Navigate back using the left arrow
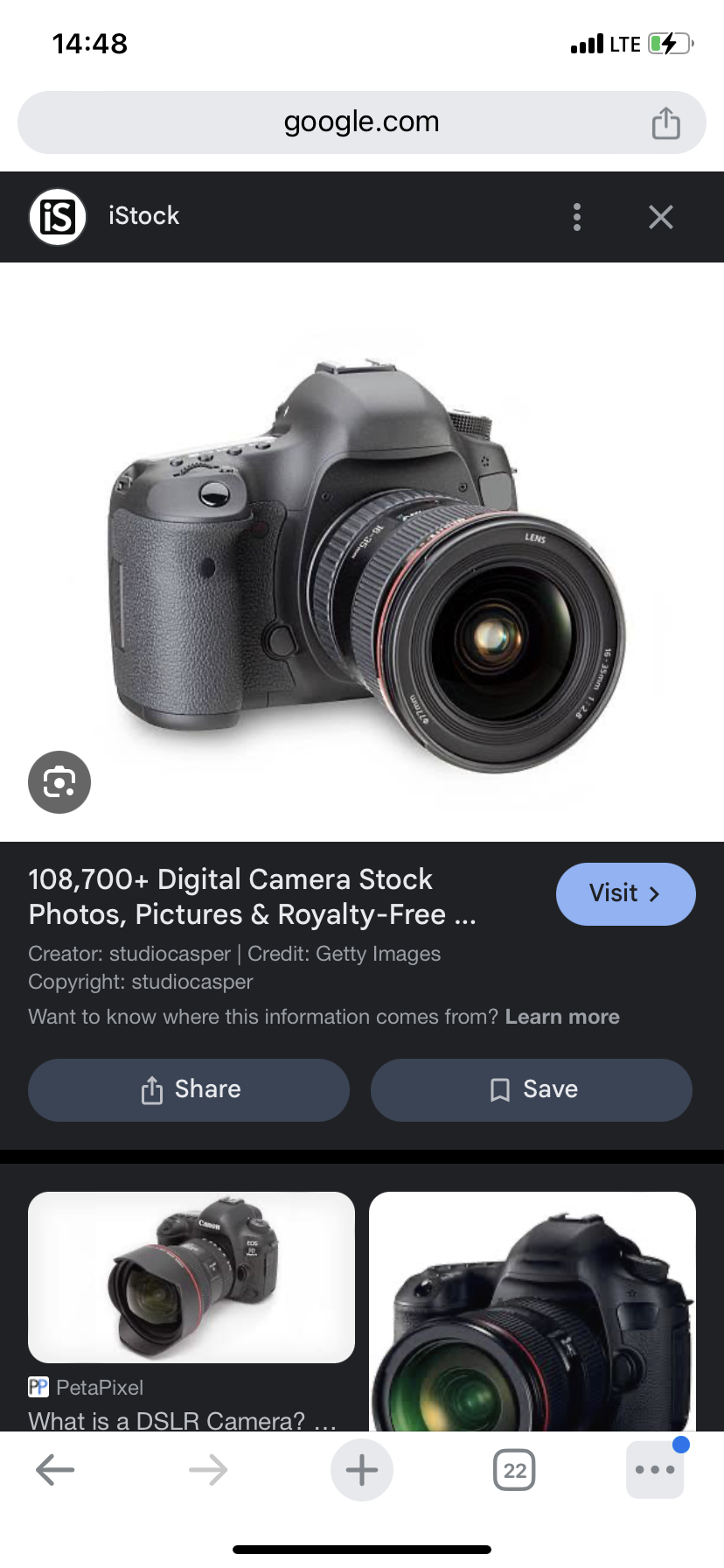 pyautogui.click(x=54, y=1470)
